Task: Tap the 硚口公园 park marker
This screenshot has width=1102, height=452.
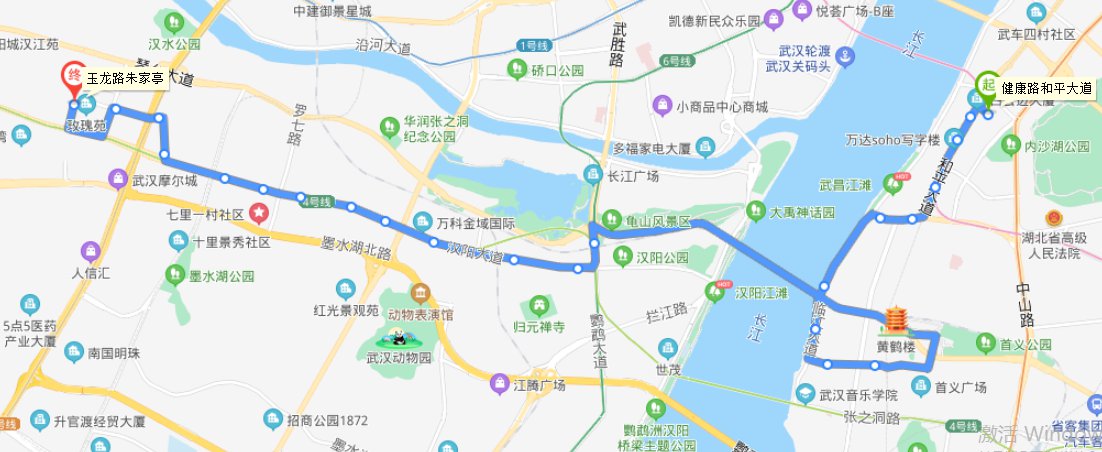Action: tap(517, 71)
